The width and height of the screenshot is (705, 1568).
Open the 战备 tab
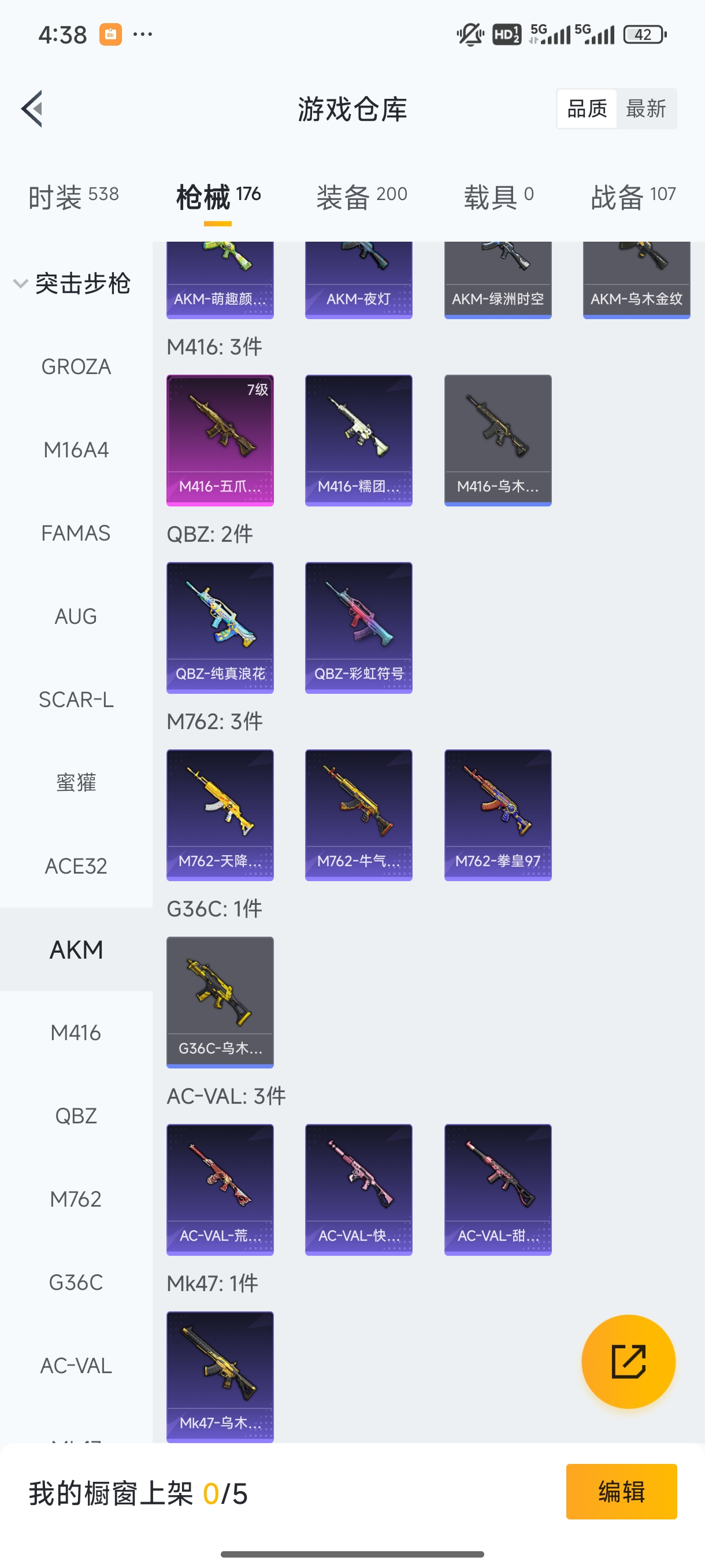(633, 197)
